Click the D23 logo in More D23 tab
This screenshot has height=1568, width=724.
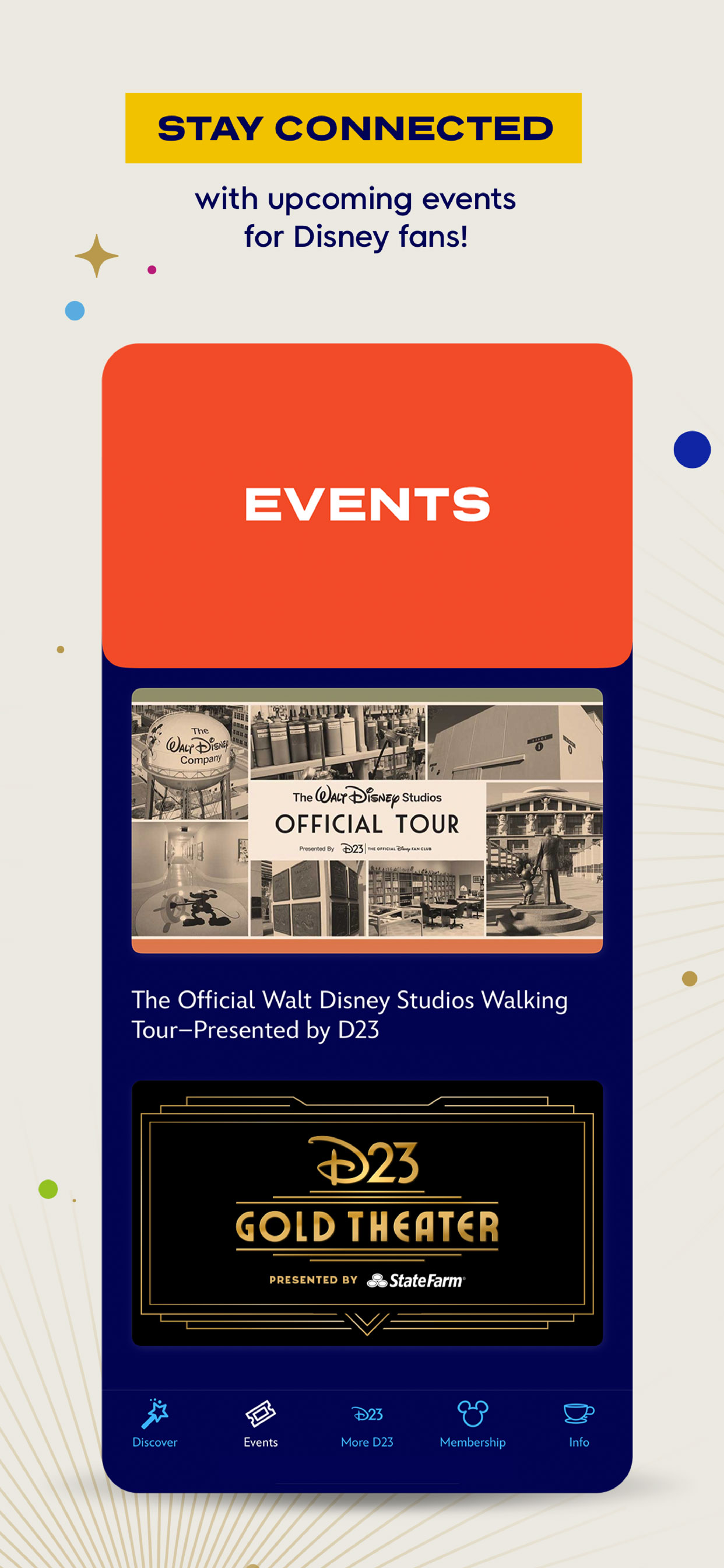click(367, 1415)
